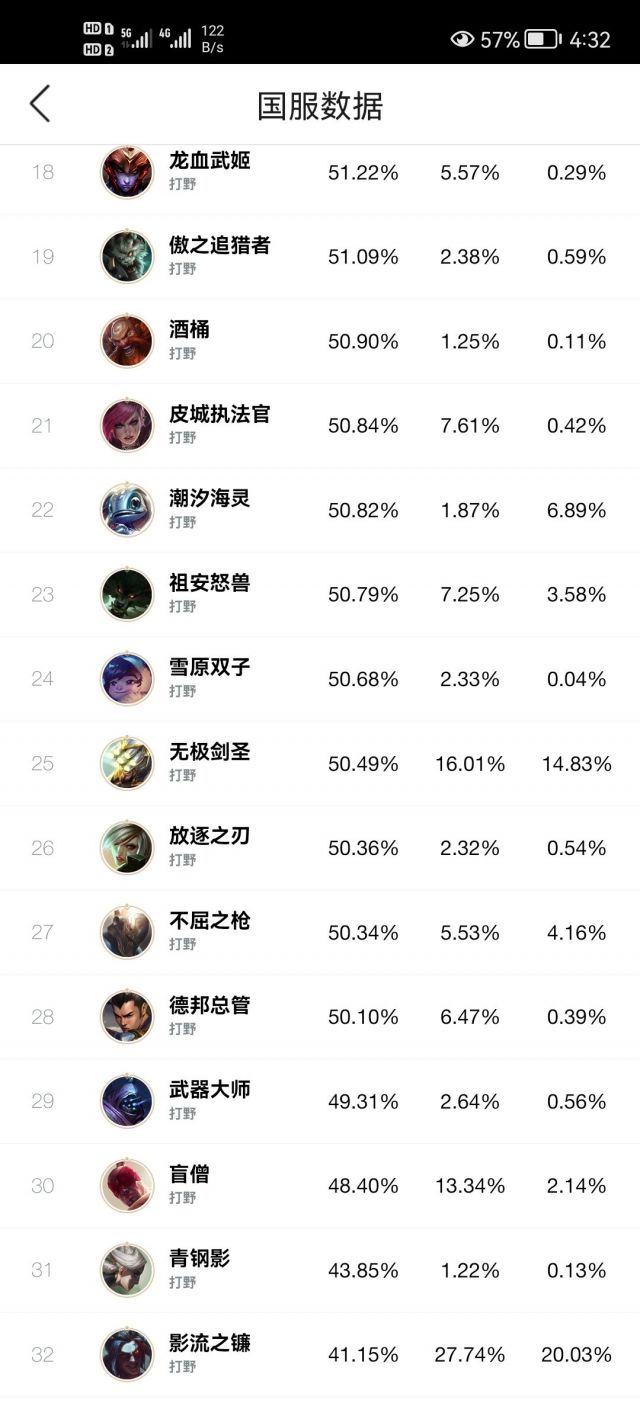Open the 龙血武姬 row
The height and width of the screenshot is (1422, 640).
point(320,172)
